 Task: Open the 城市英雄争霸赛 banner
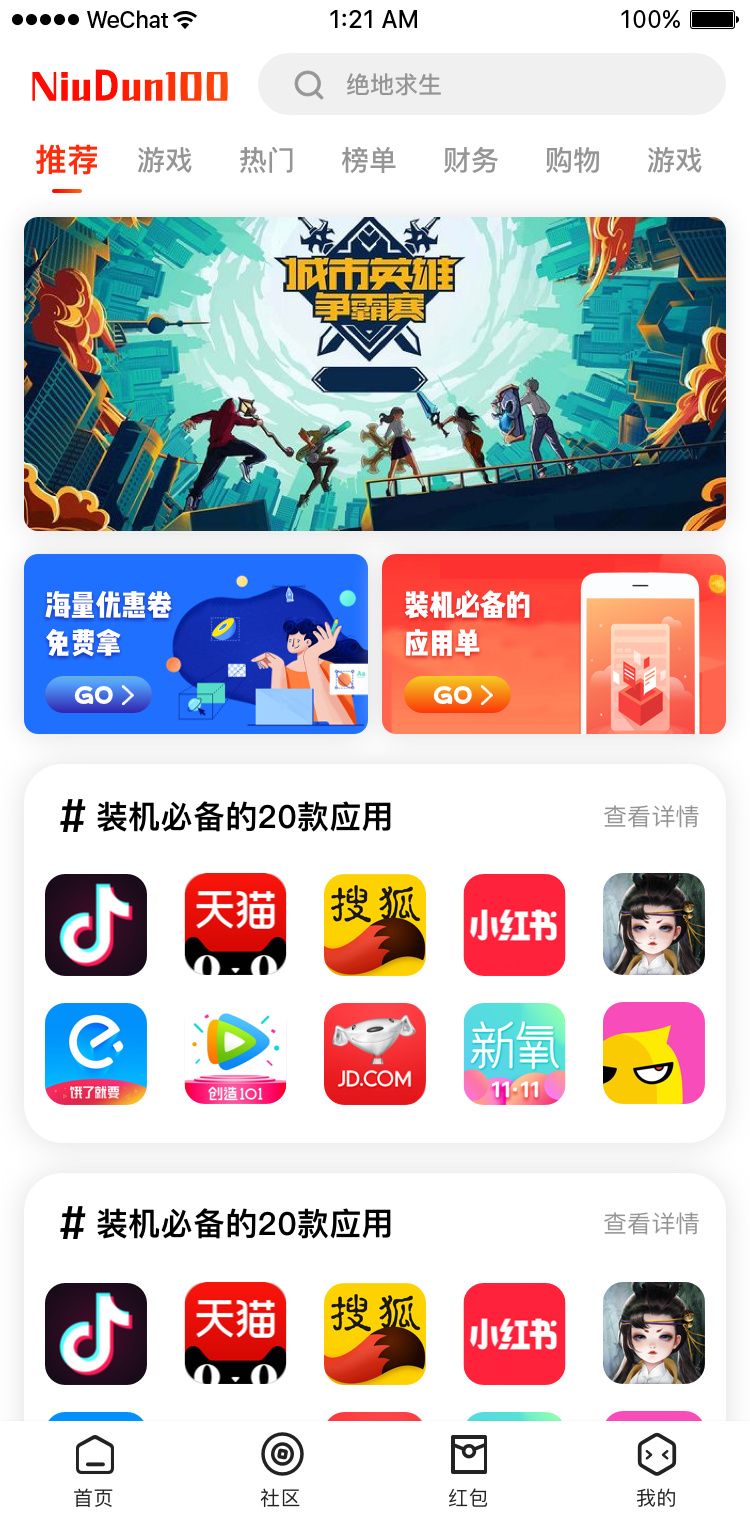click(375, 373)
